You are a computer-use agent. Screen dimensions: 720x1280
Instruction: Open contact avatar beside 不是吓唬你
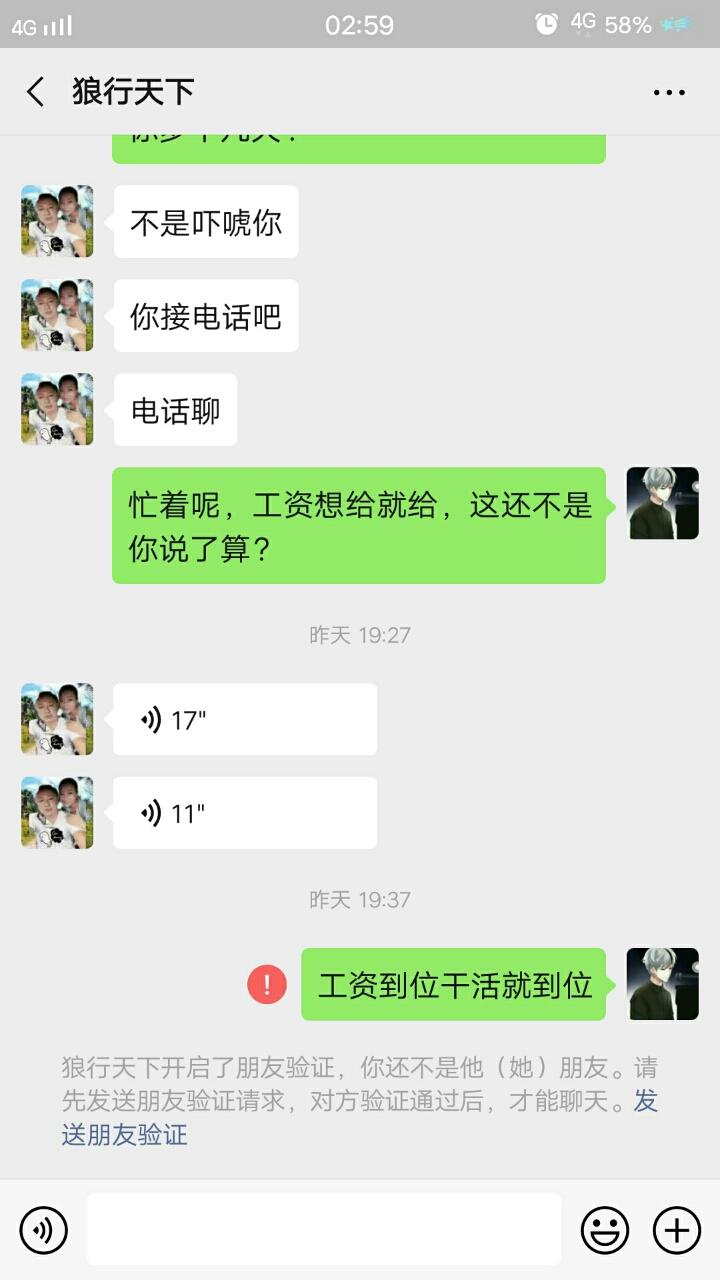click(57, 221)
